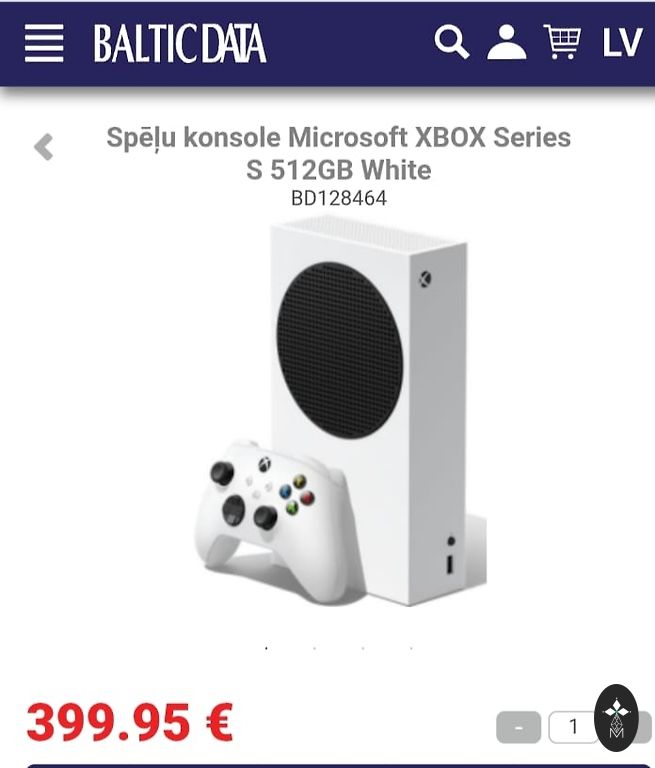Select the quantity field showing 1

tap(573, 727)
